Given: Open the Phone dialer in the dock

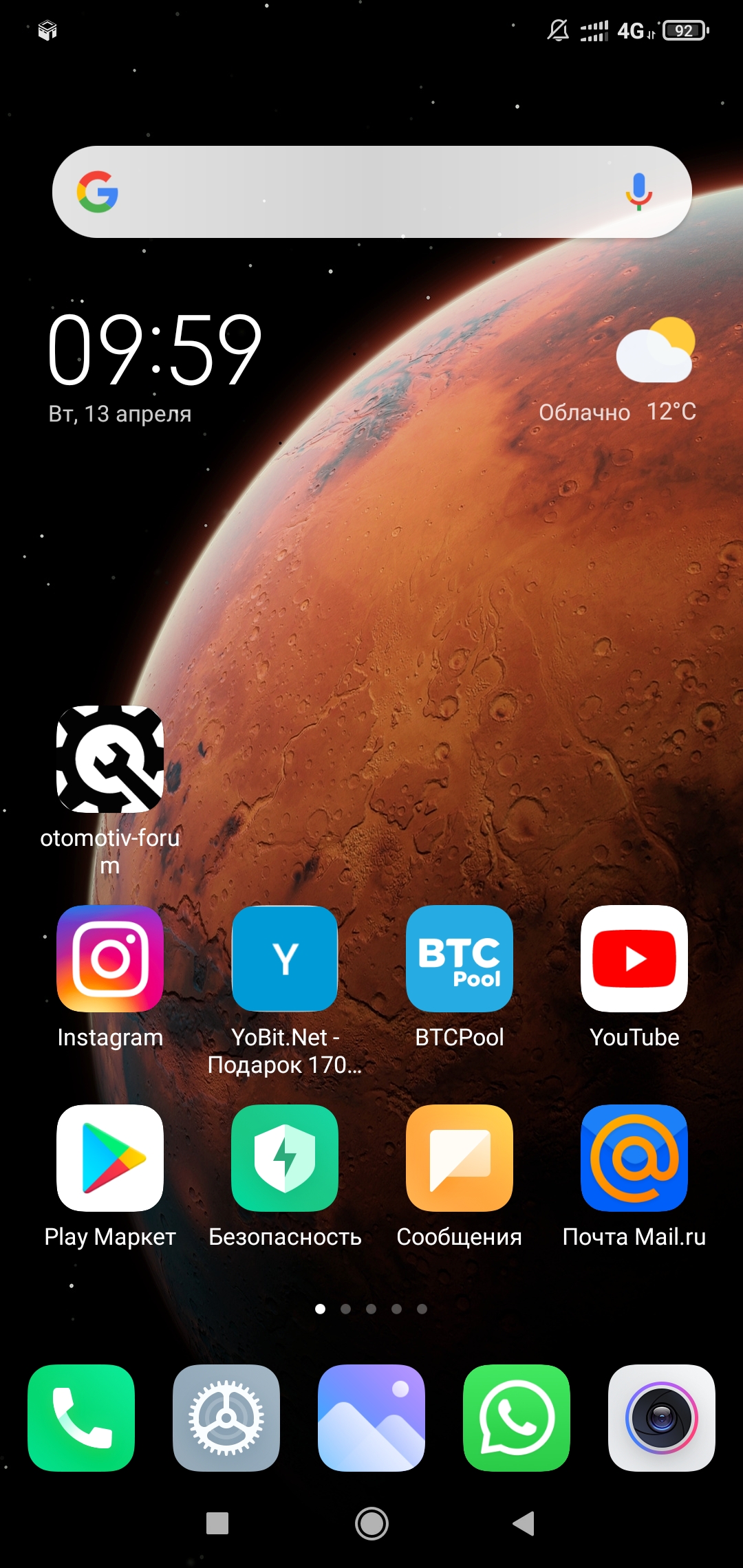Looking at the screenshot, I should click(81, 1418).
